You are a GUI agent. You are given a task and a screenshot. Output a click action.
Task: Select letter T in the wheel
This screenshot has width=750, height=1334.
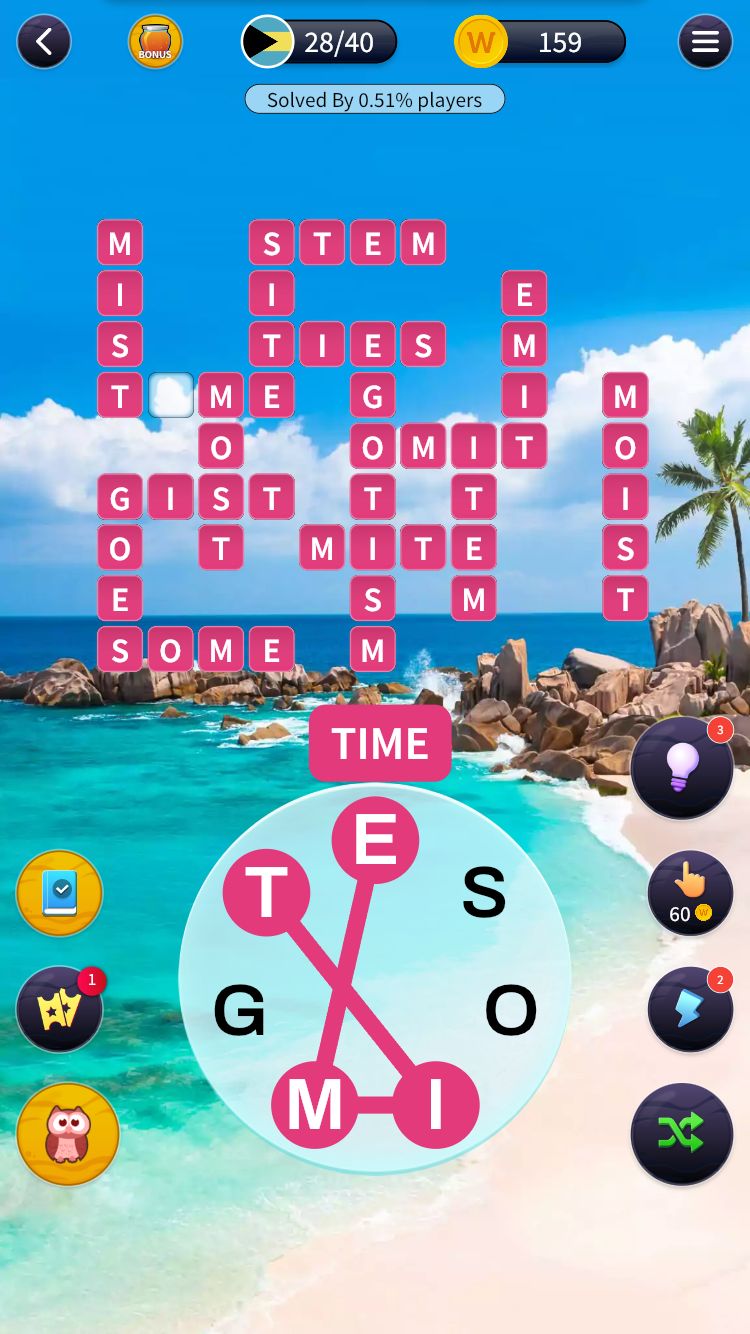[266, 892]
